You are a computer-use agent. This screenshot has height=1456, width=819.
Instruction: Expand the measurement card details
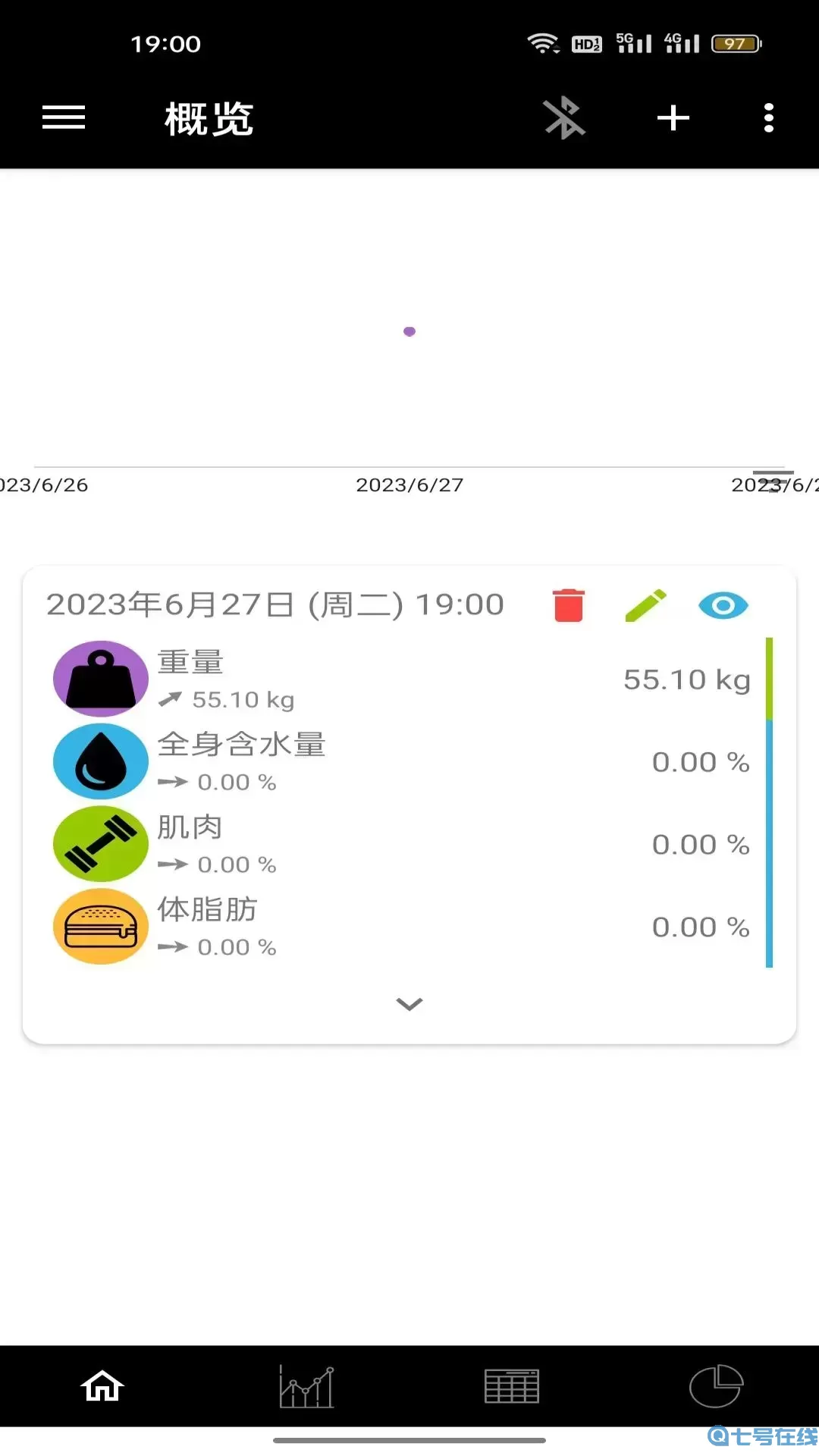(409, 1004)
